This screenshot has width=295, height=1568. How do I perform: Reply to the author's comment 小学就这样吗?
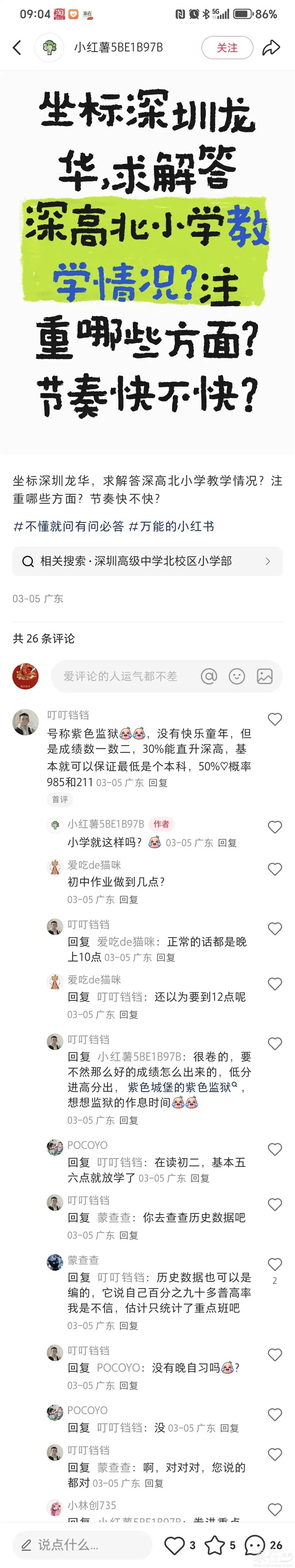pos(227,843)
